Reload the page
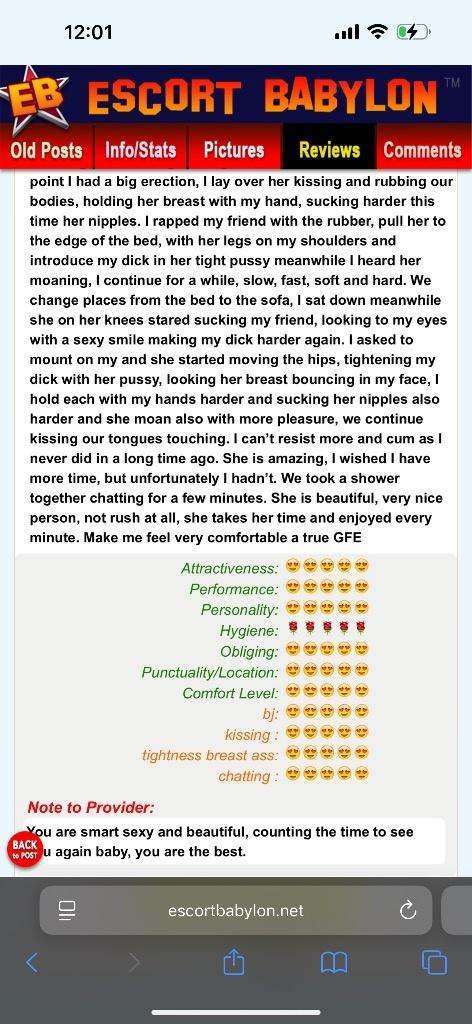 408,910
